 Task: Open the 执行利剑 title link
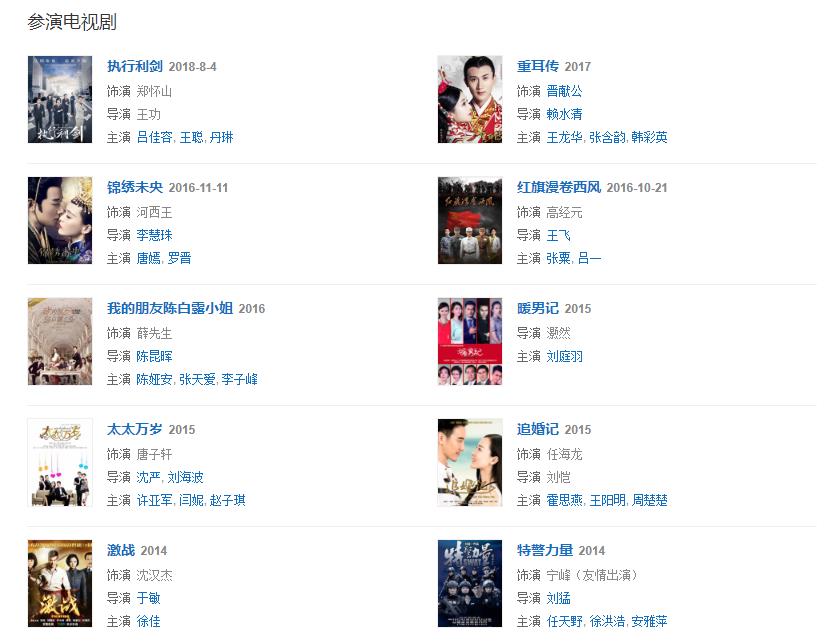pos(134,67)
